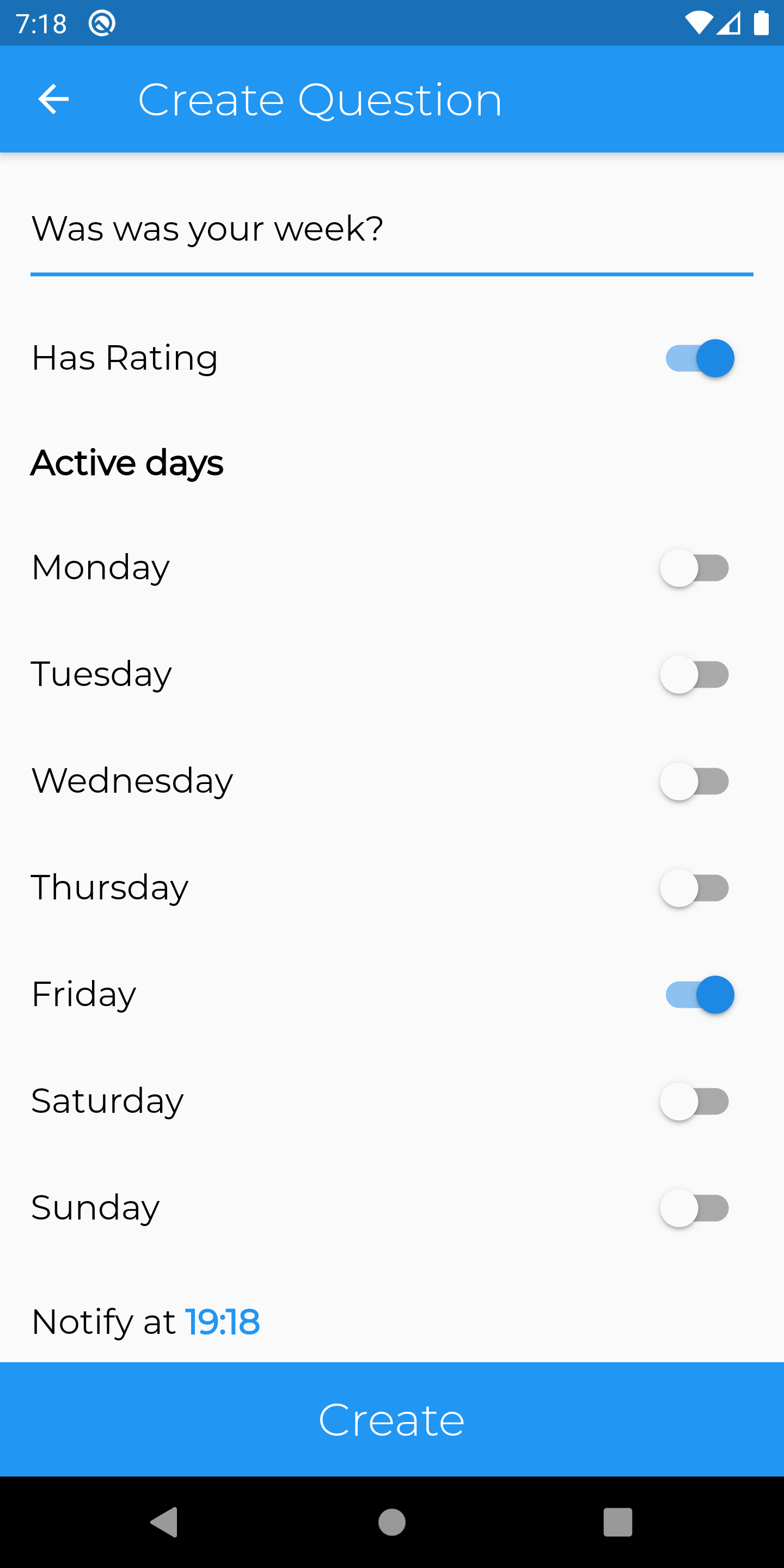Switch on Wednesday
This screenshot has height=1568, width=784.
click(694, 781)
